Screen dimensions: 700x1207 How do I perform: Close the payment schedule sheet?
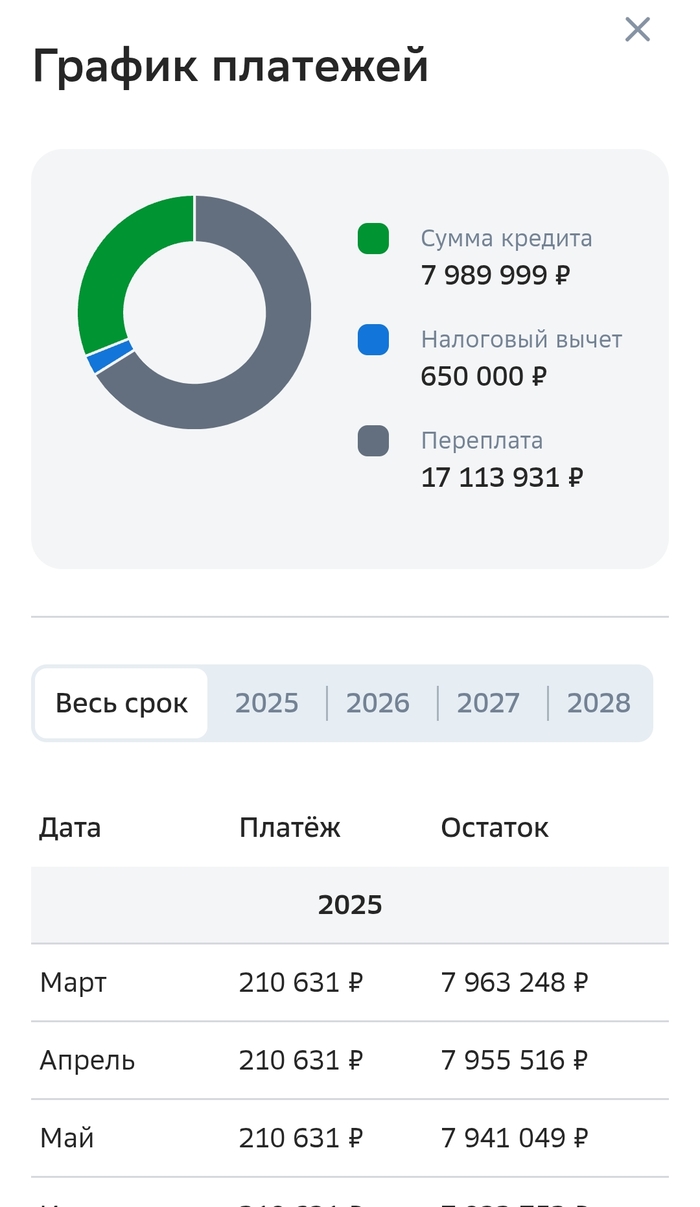[x=637, y=30]
